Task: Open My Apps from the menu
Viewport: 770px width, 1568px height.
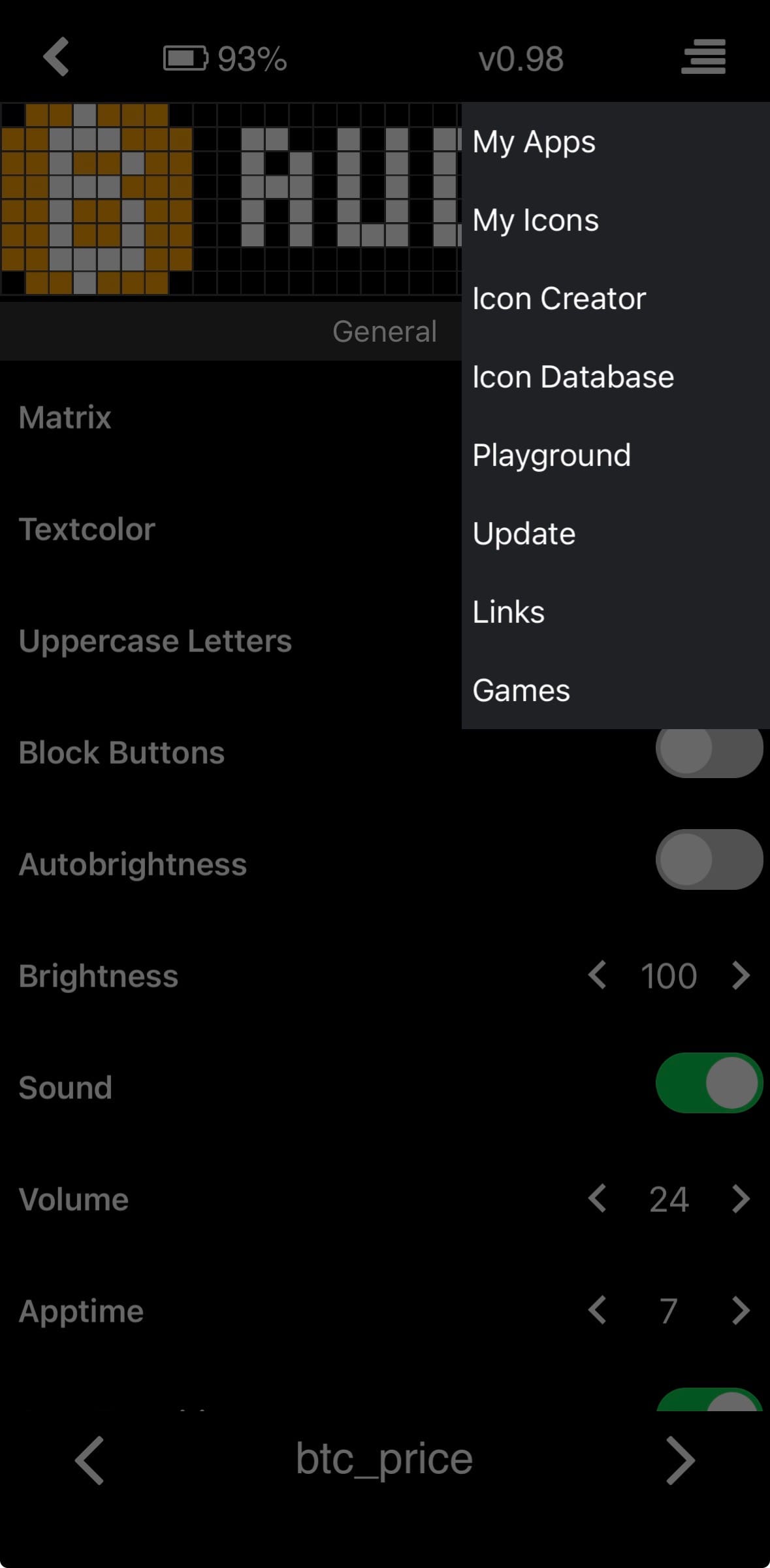Action: click(x=534, y=142)
